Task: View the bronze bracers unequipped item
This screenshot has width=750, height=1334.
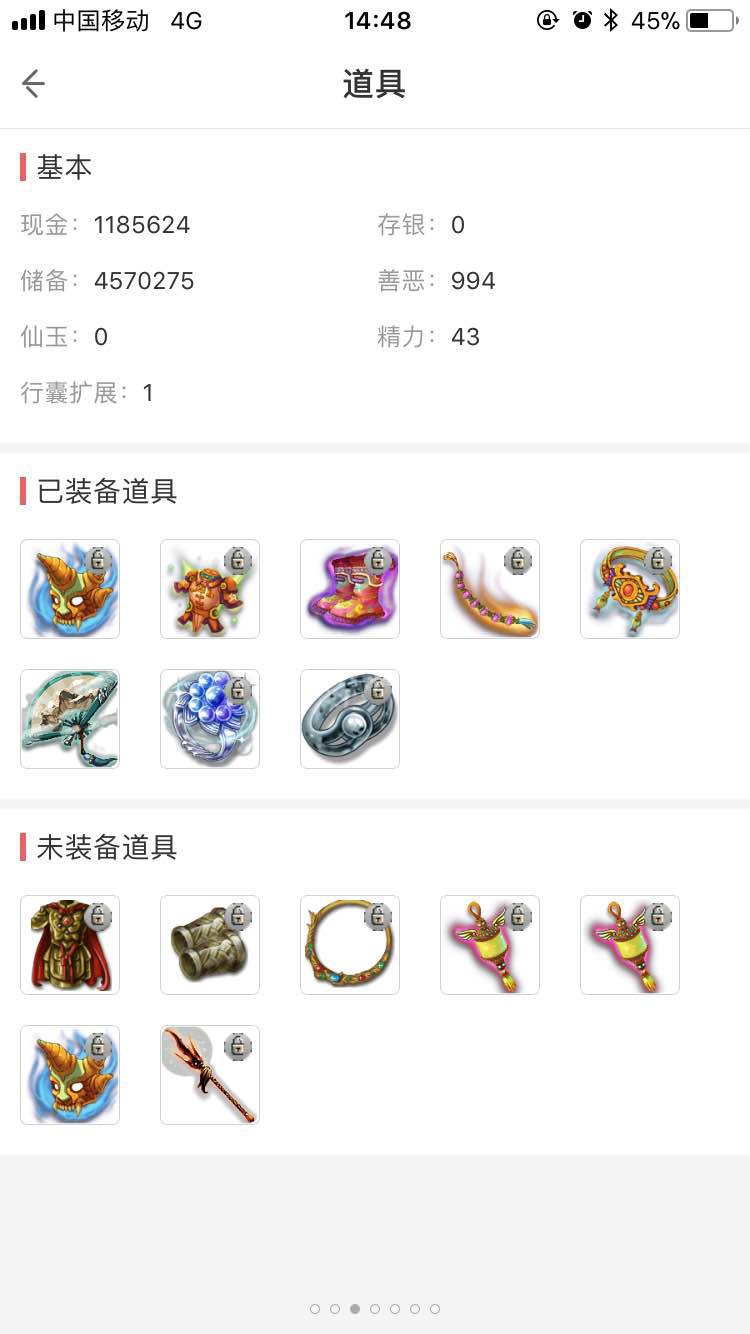Action: click(x=210, y=945)
